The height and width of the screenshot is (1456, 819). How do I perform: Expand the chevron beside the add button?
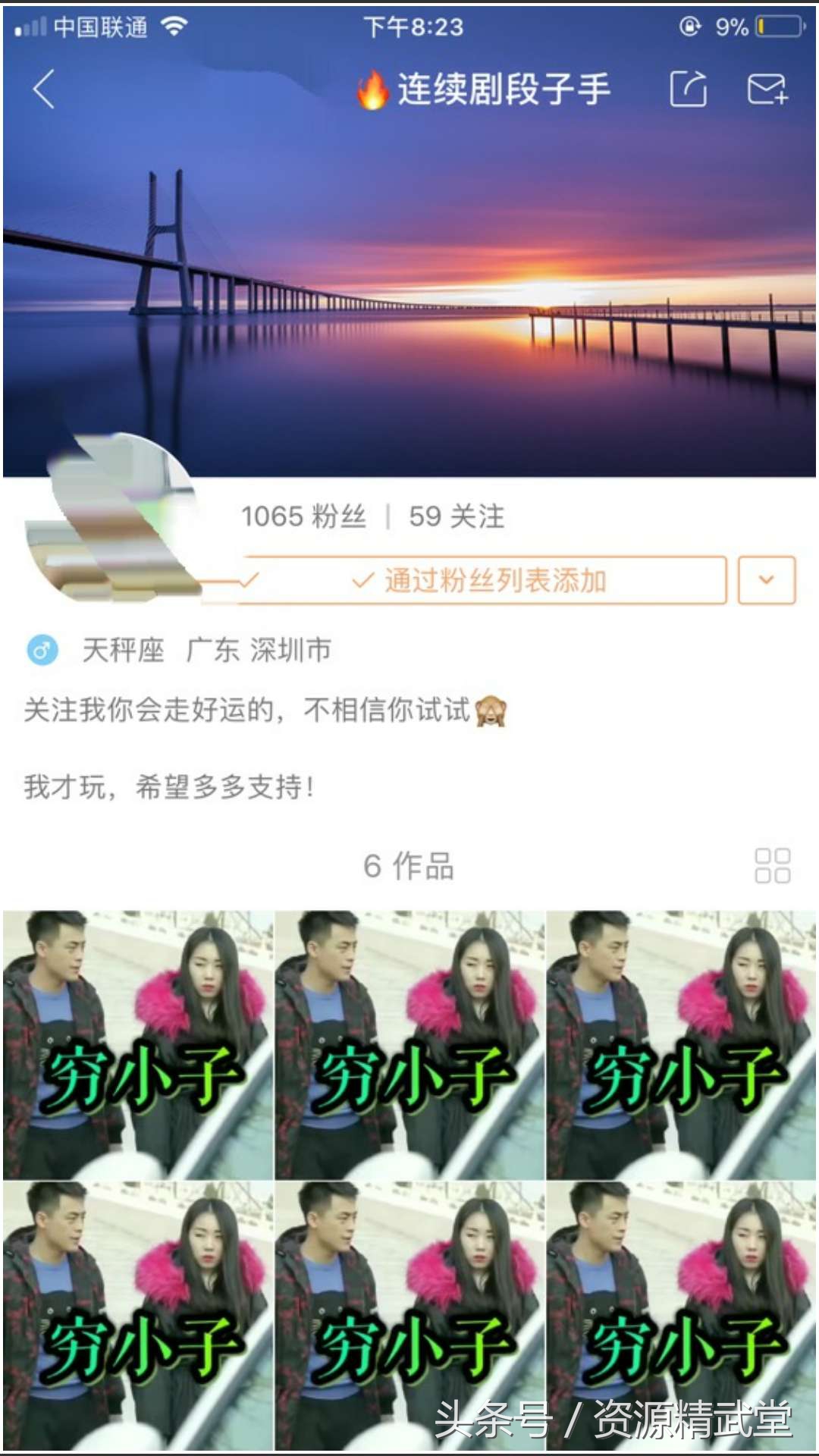point(765,580)
